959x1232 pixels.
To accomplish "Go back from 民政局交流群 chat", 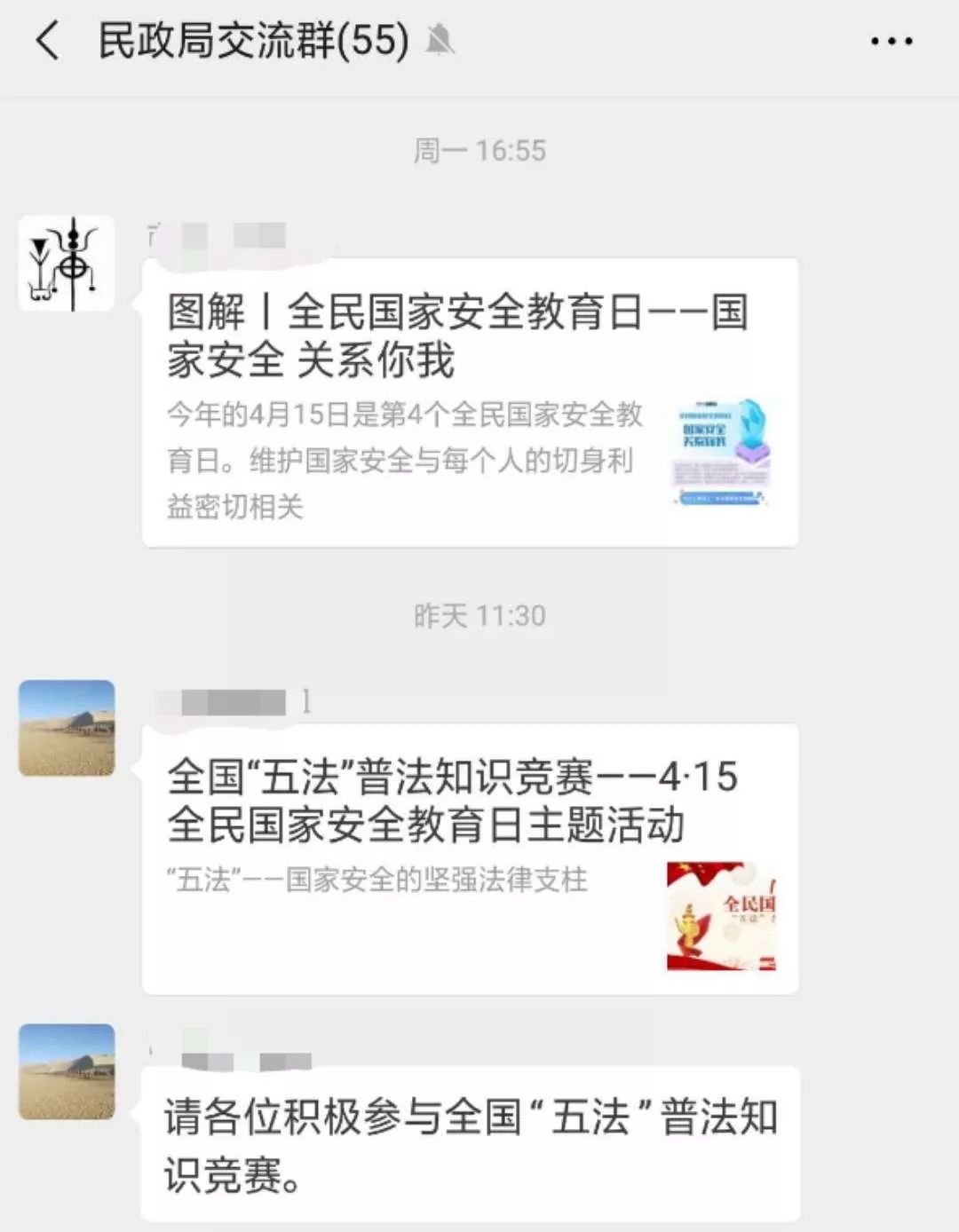I will point(47,41).
